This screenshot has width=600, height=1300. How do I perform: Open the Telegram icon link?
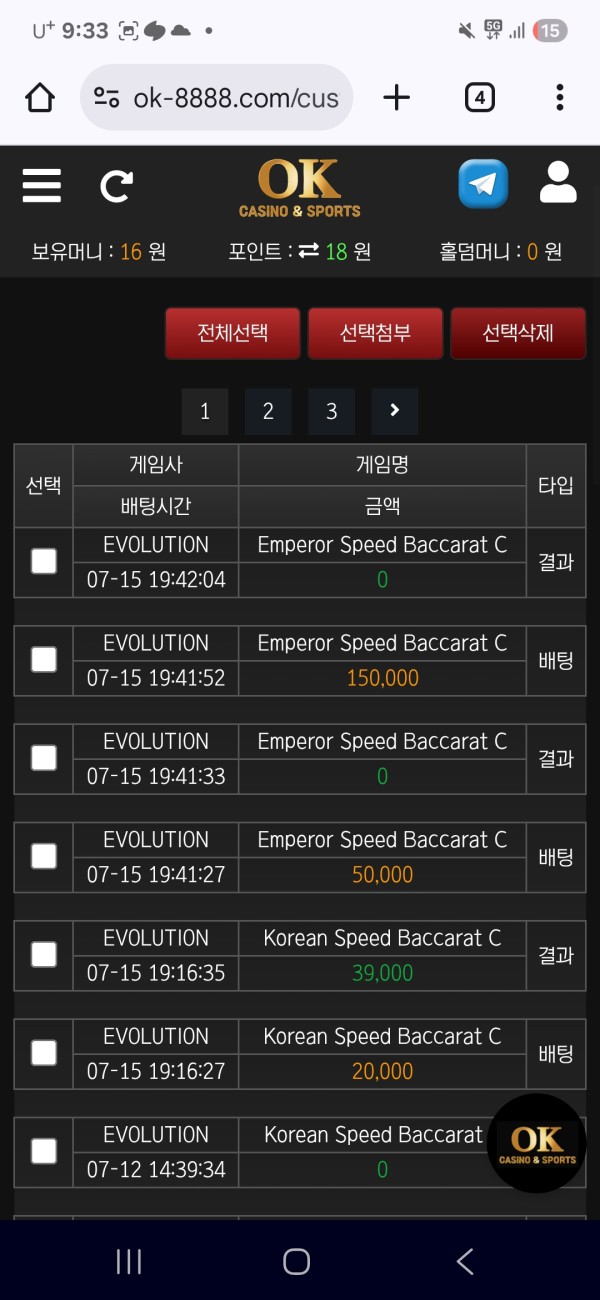483,185
